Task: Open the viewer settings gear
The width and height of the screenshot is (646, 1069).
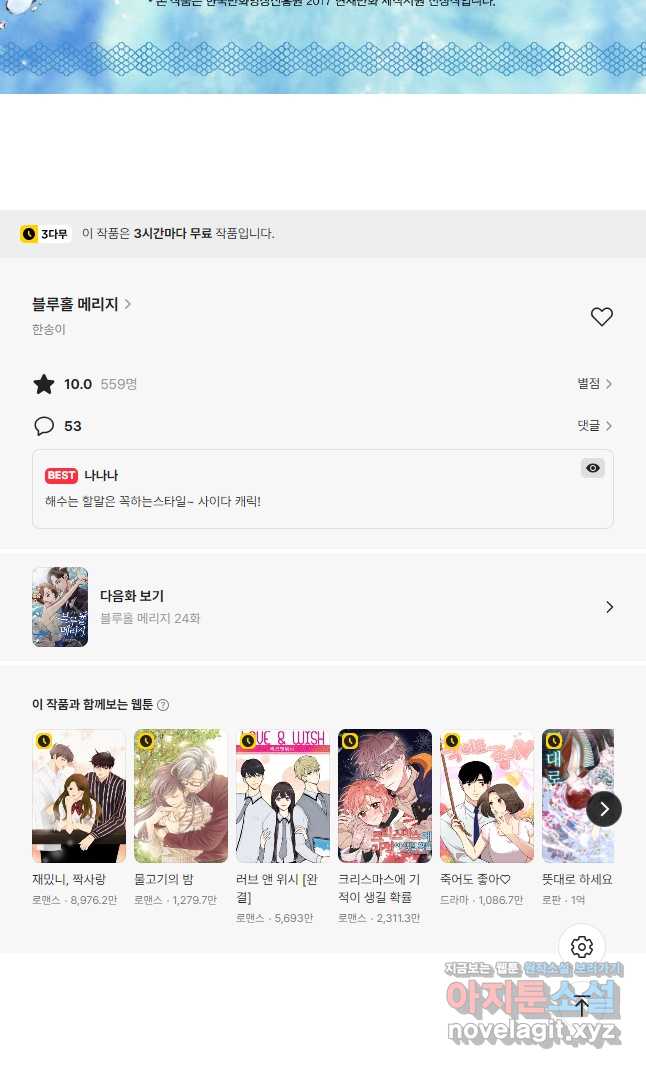Action: (582, 947)
